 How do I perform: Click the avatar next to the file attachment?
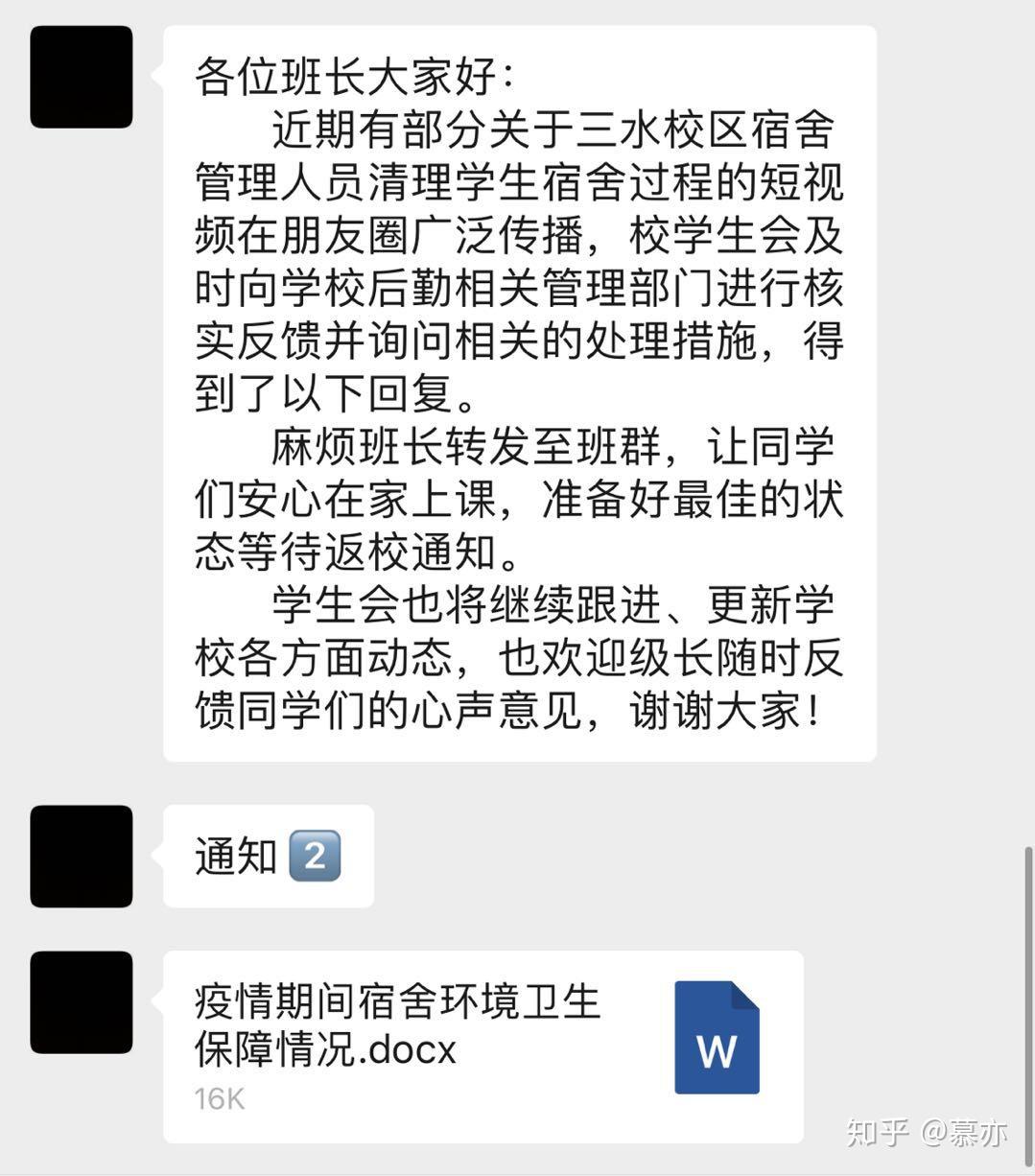82,1001
